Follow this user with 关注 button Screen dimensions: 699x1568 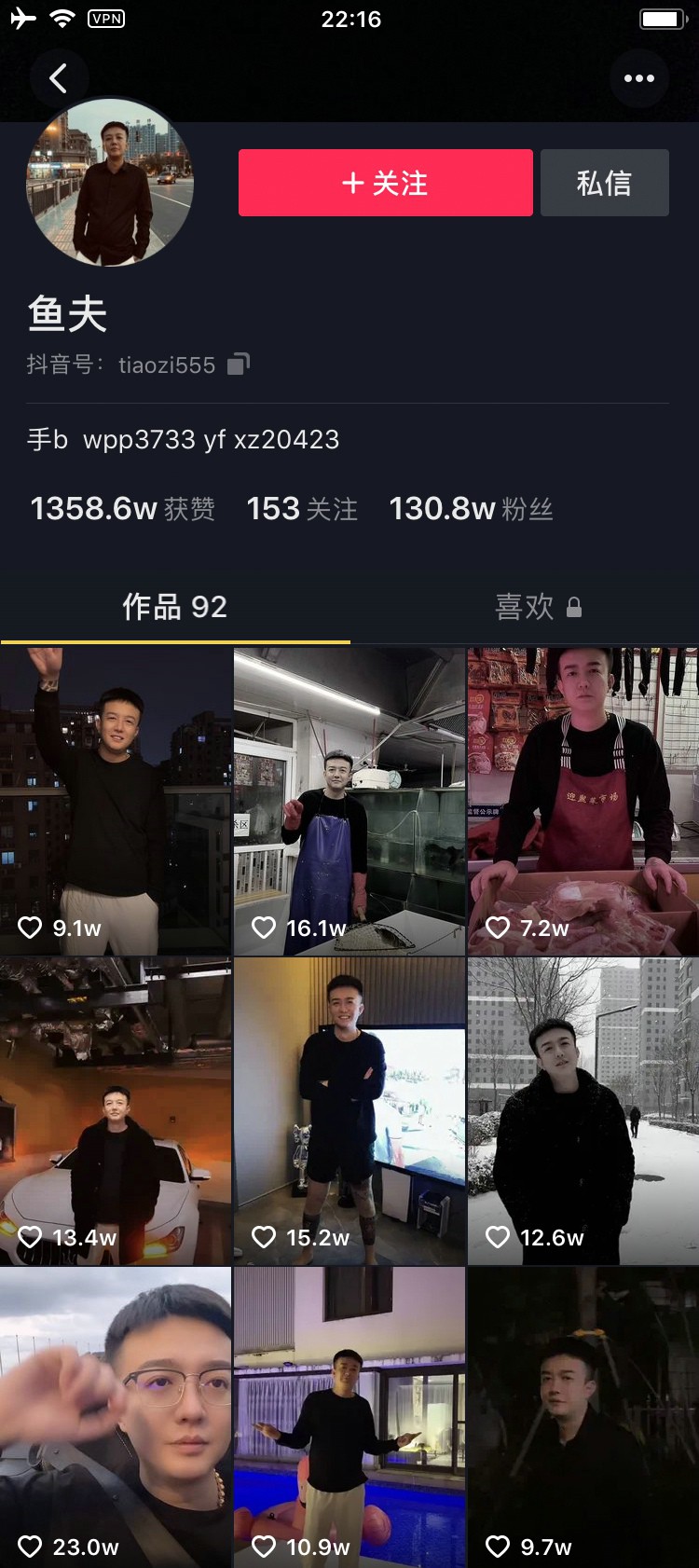[x=385, y=183]
